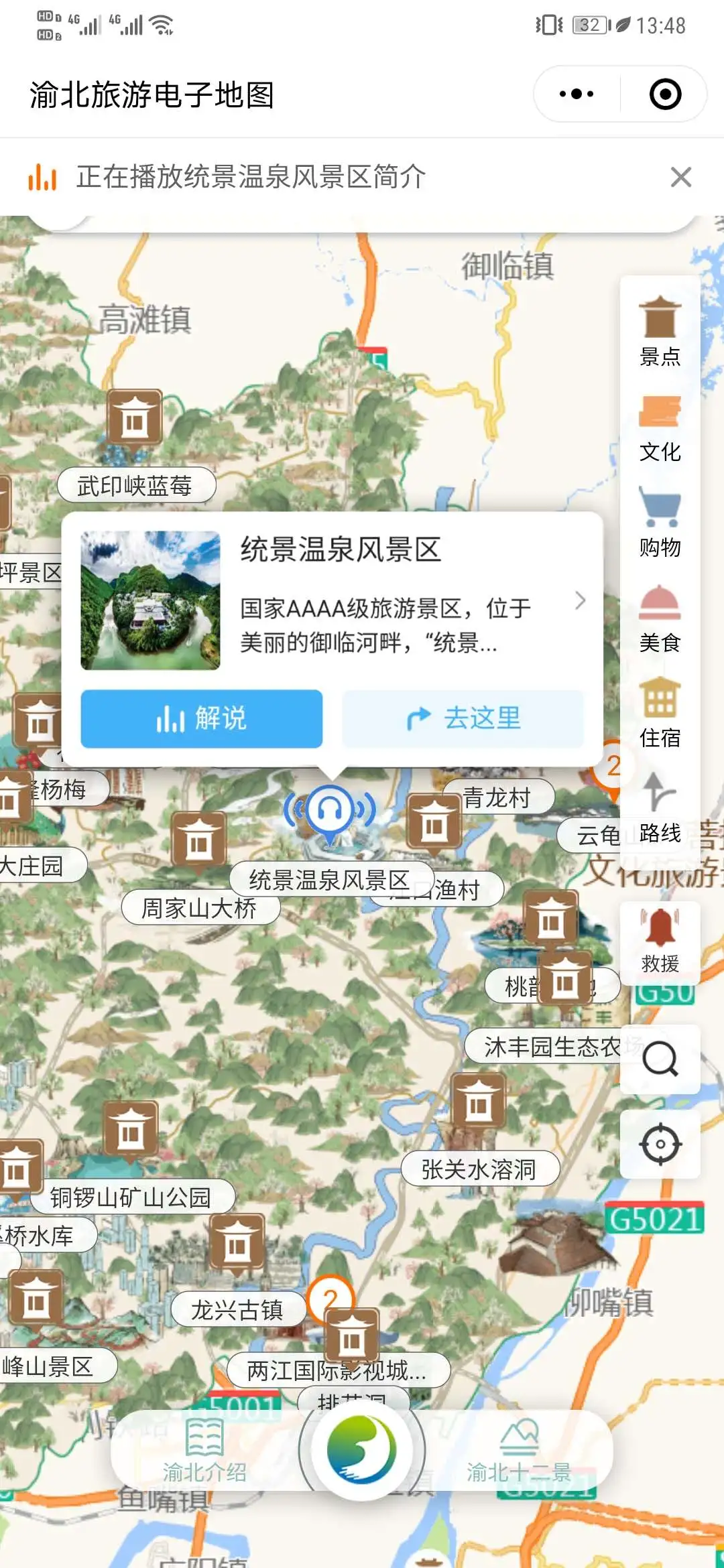Switch to the 渝北十二景 tab
This screenshot has height=1568, width=724.
point(519,1450)
